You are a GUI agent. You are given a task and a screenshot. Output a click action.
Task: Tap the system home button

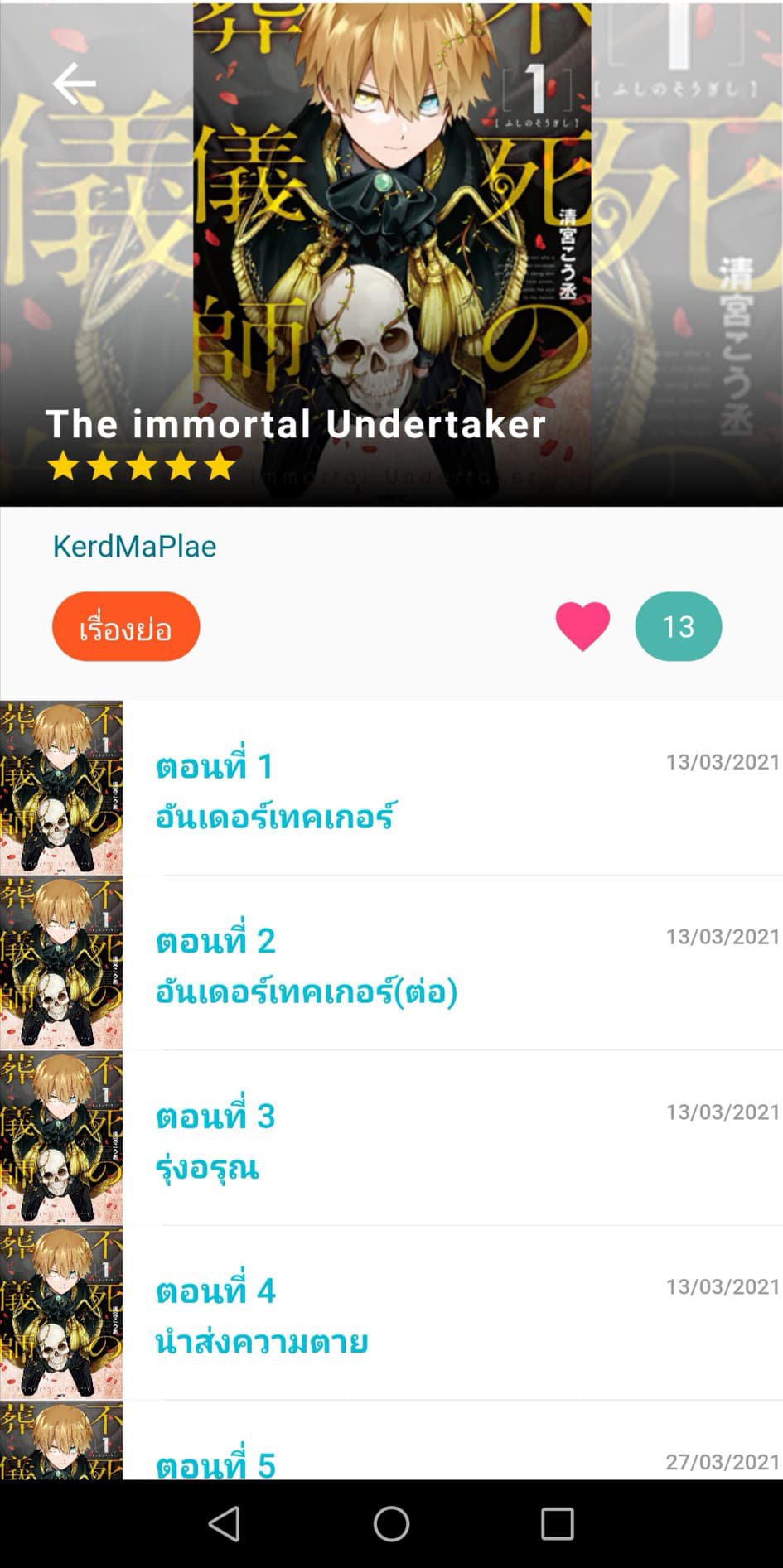click(391, 1523)
